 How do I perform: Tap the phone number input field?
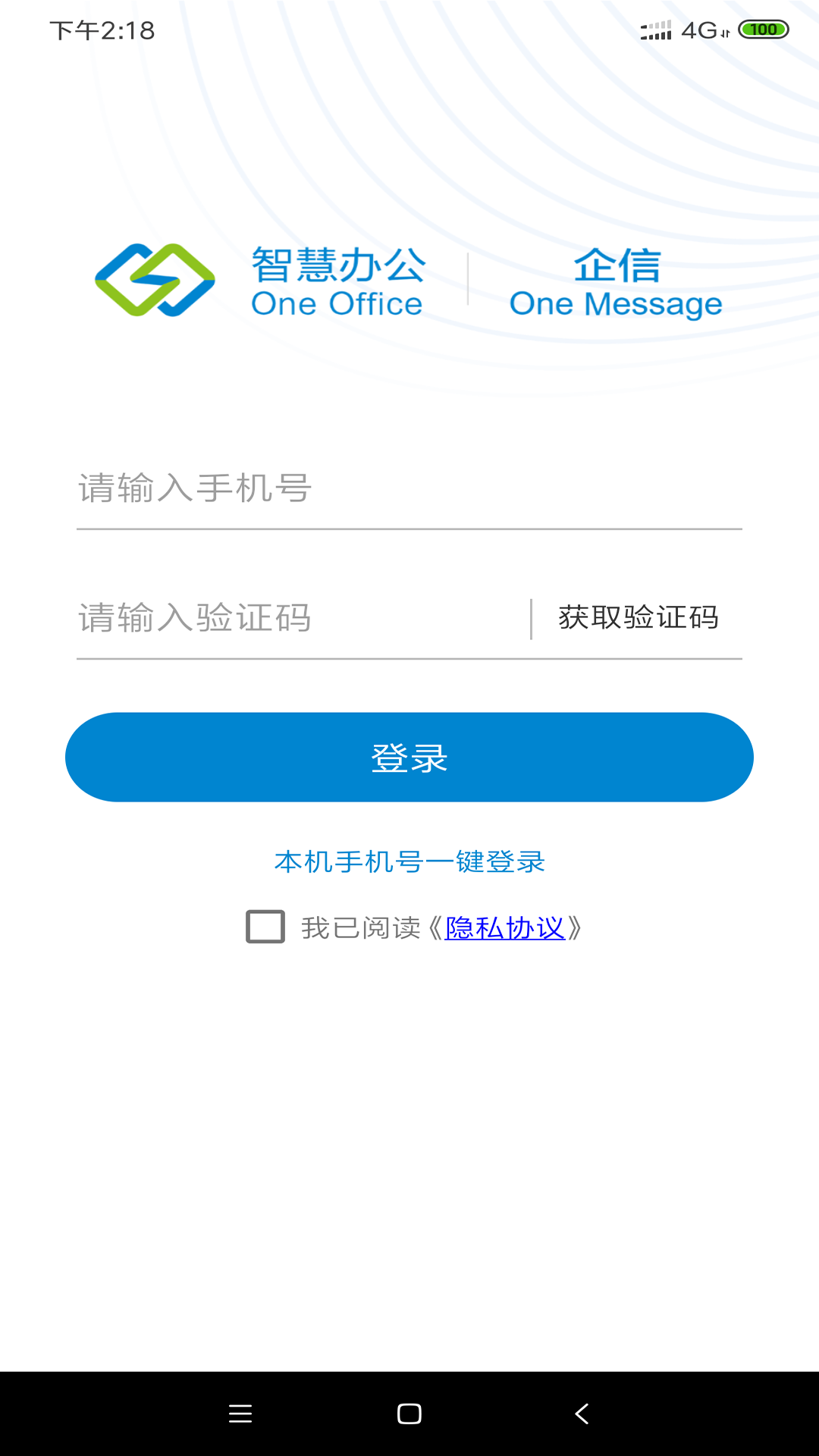pos(409,488)
